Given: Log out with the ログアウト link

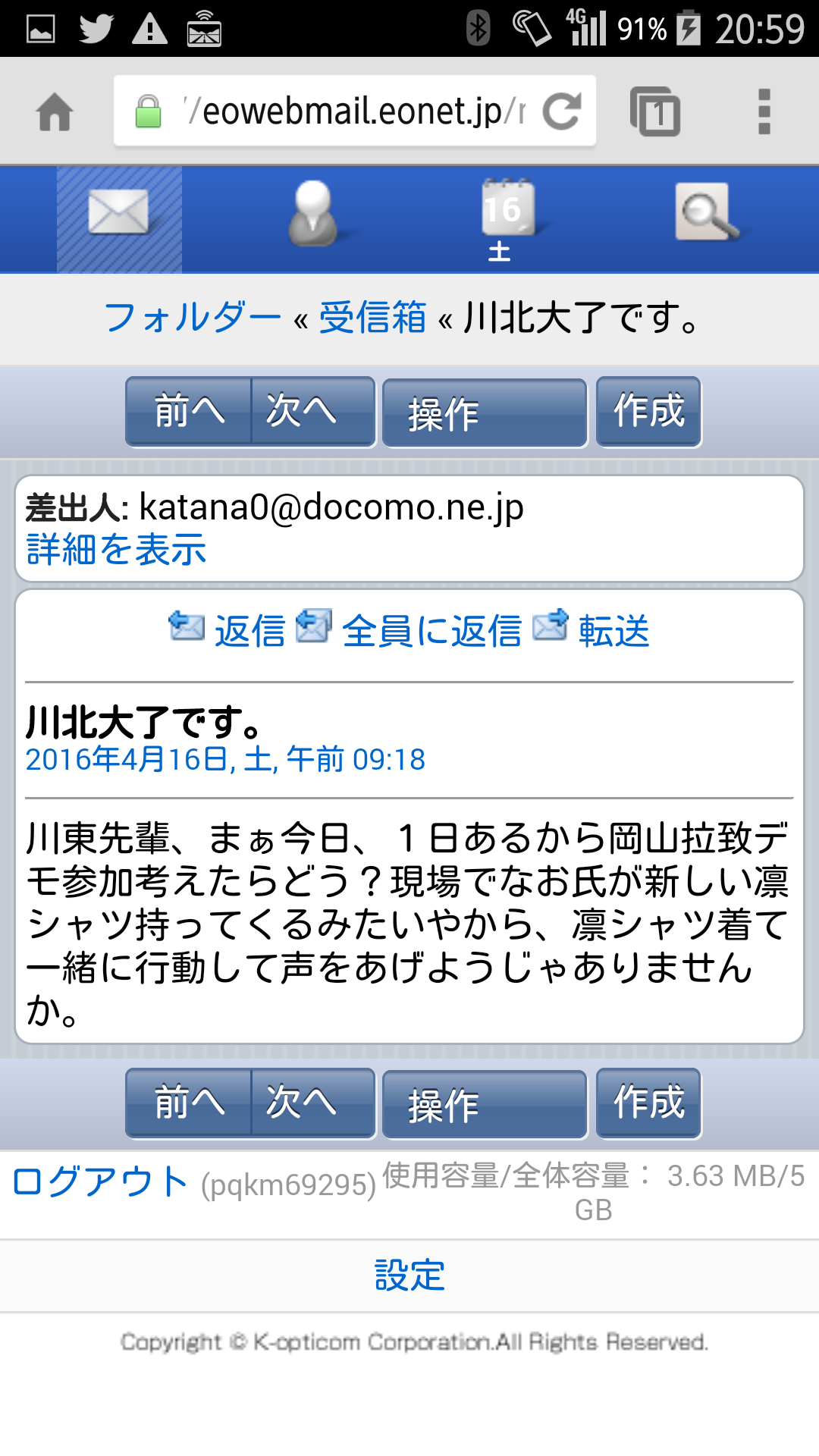Looking at the screenshot, I should click(x=100, y=1182).
